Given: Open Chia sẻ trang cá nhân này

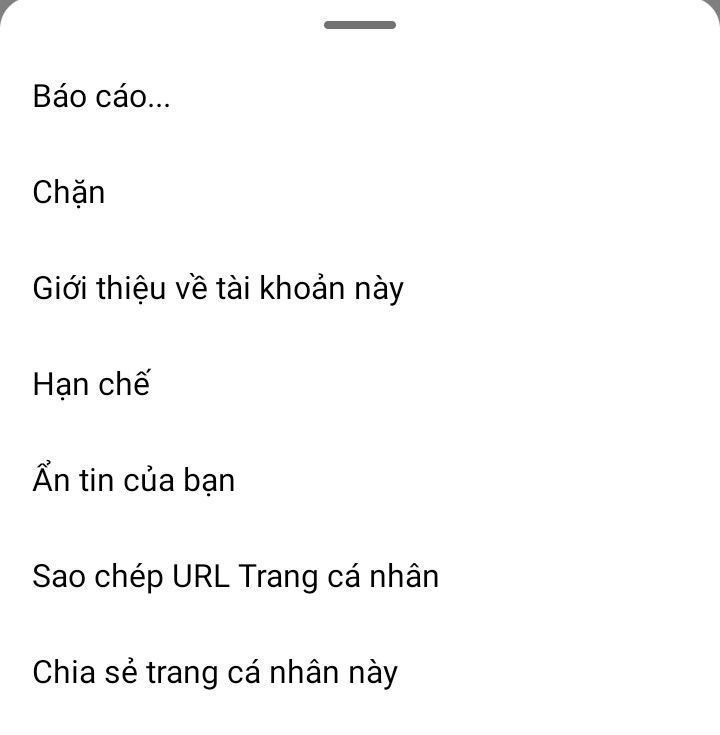Looking at the screenshot, I should [360, 672].
